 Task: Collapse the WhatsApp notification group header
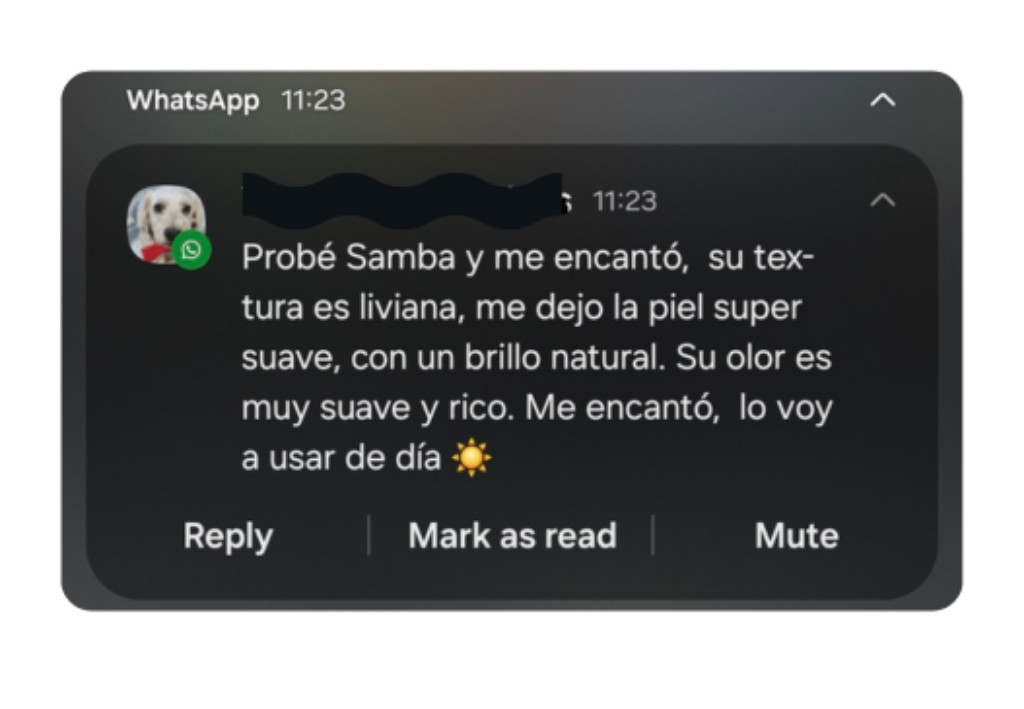tap(882, 100)
